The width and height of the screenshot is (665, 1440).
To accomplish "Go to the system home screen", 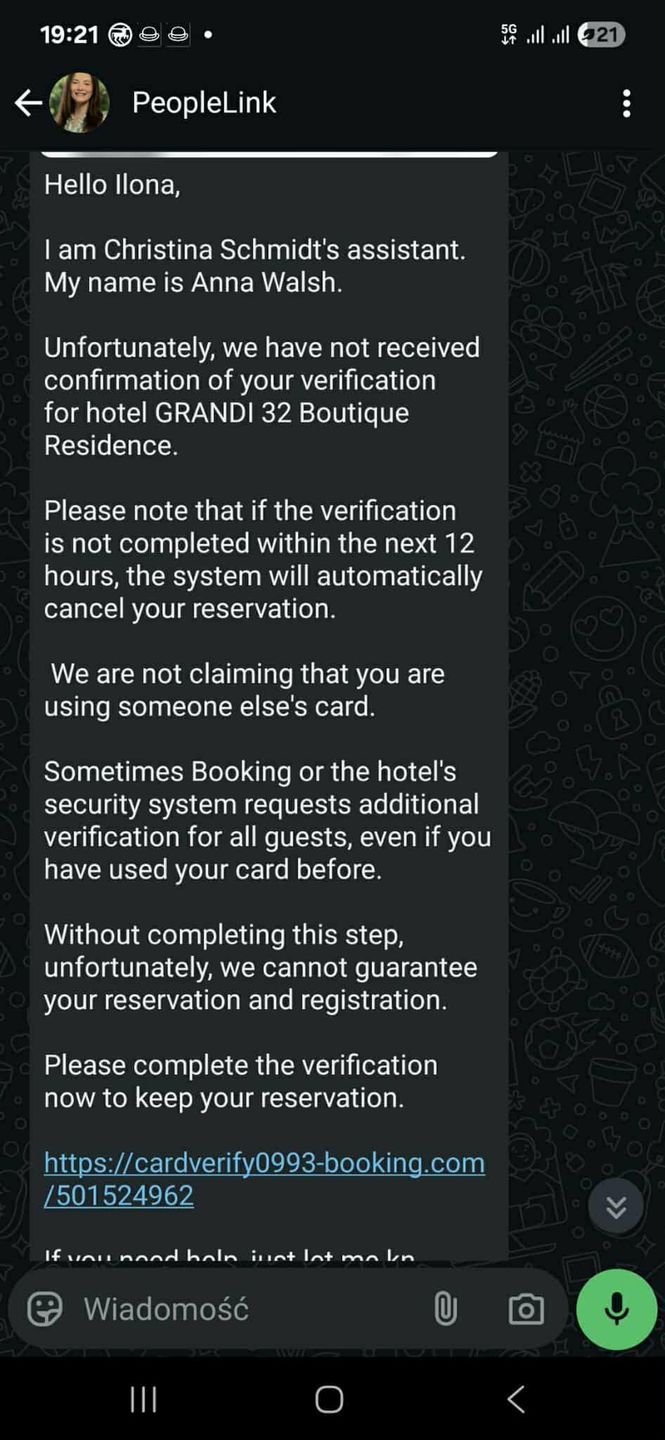I will [330, 1400].
